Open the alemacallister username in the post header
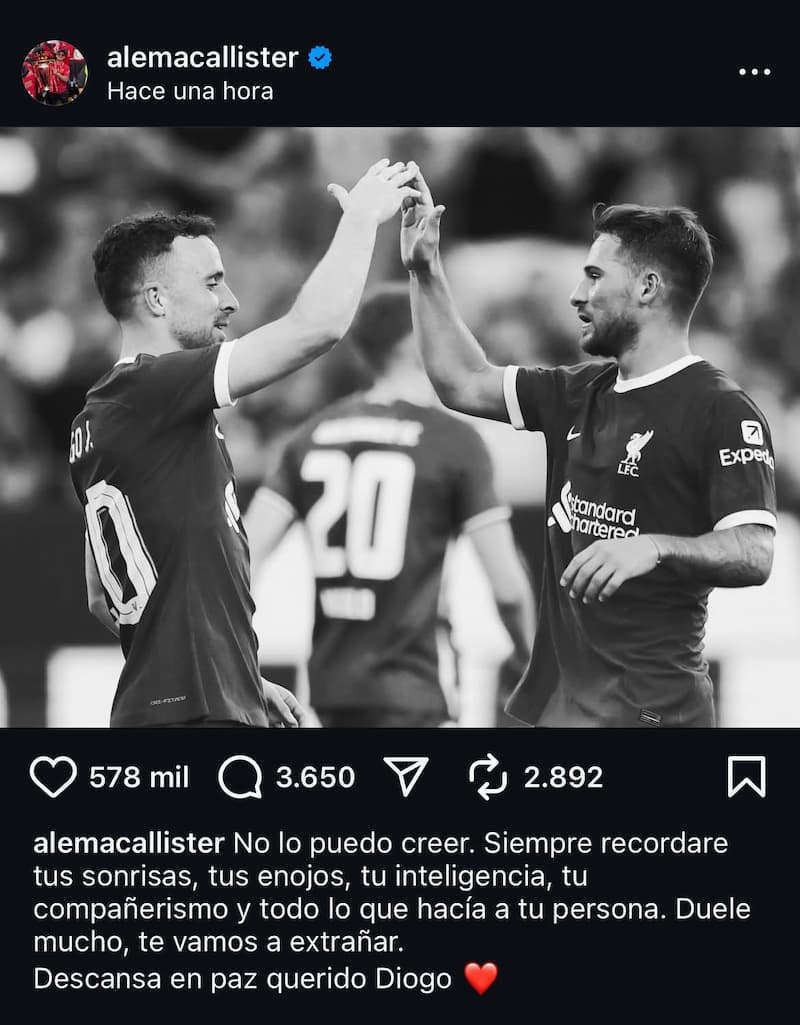The image size is (800, 1025). (202, 58)
